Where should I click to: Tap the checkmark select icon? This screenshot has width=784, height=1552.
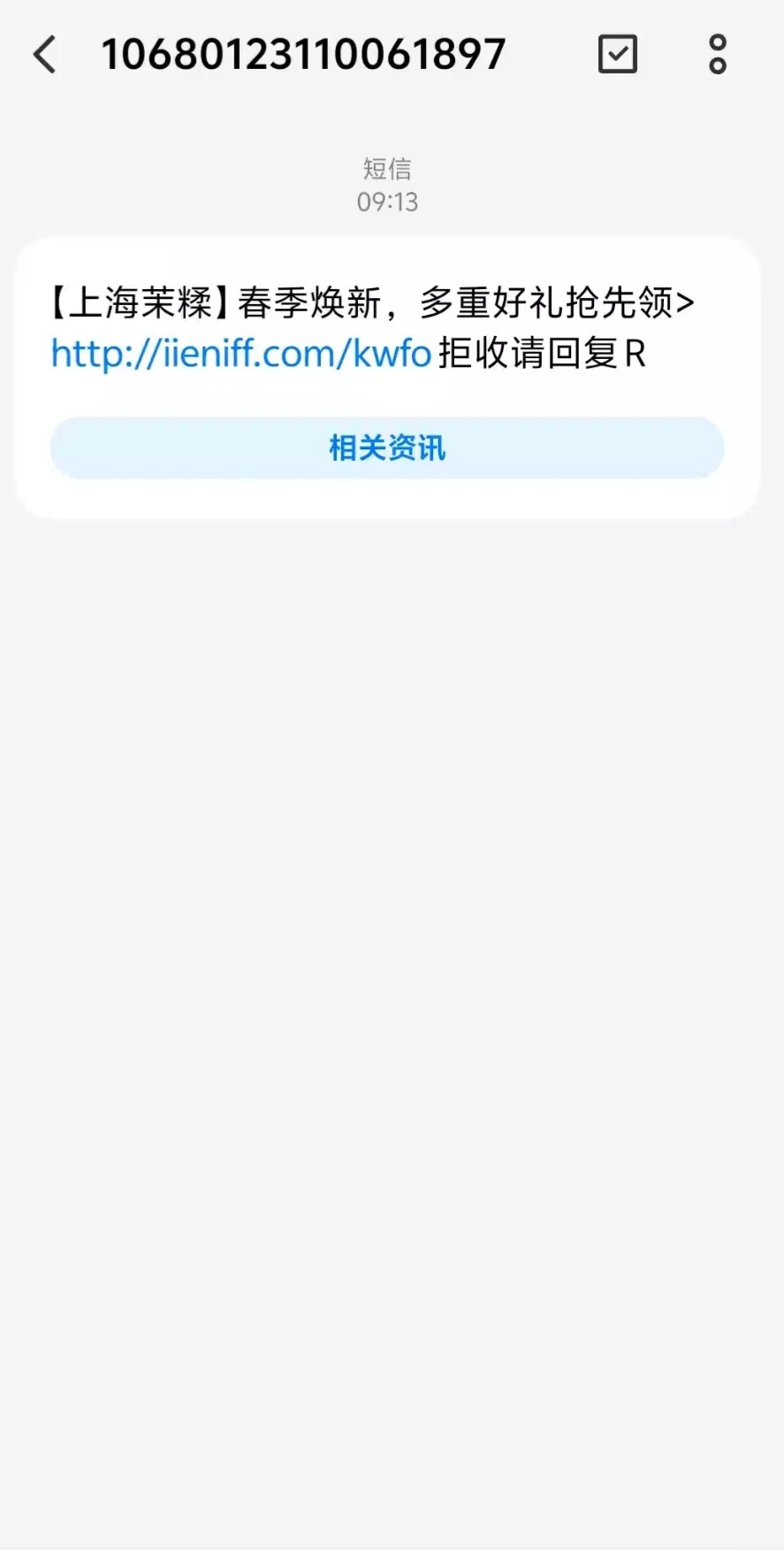(x=617, y=54)
